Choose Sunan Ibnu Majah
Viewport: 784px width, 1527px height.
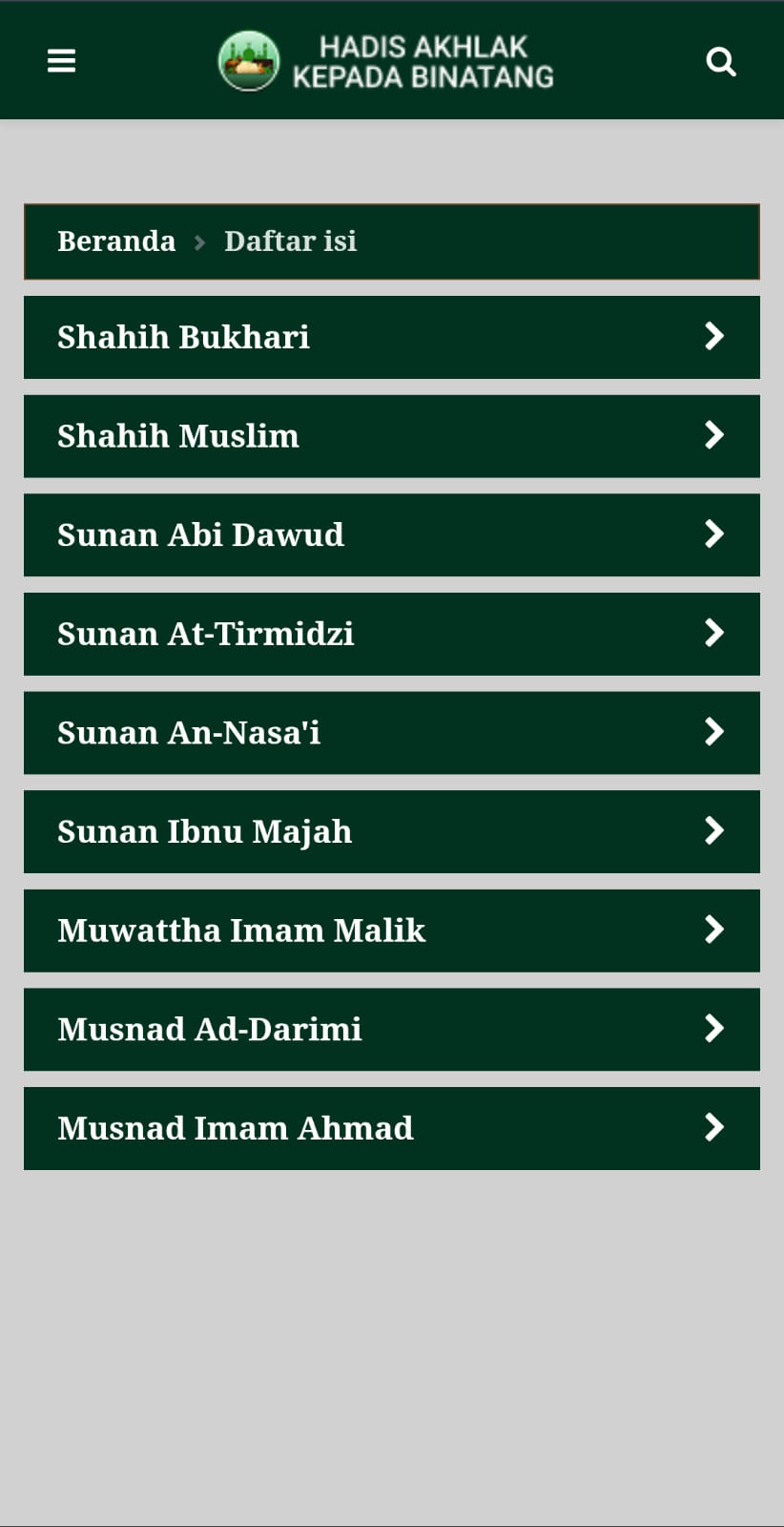(x=392, y=831)
